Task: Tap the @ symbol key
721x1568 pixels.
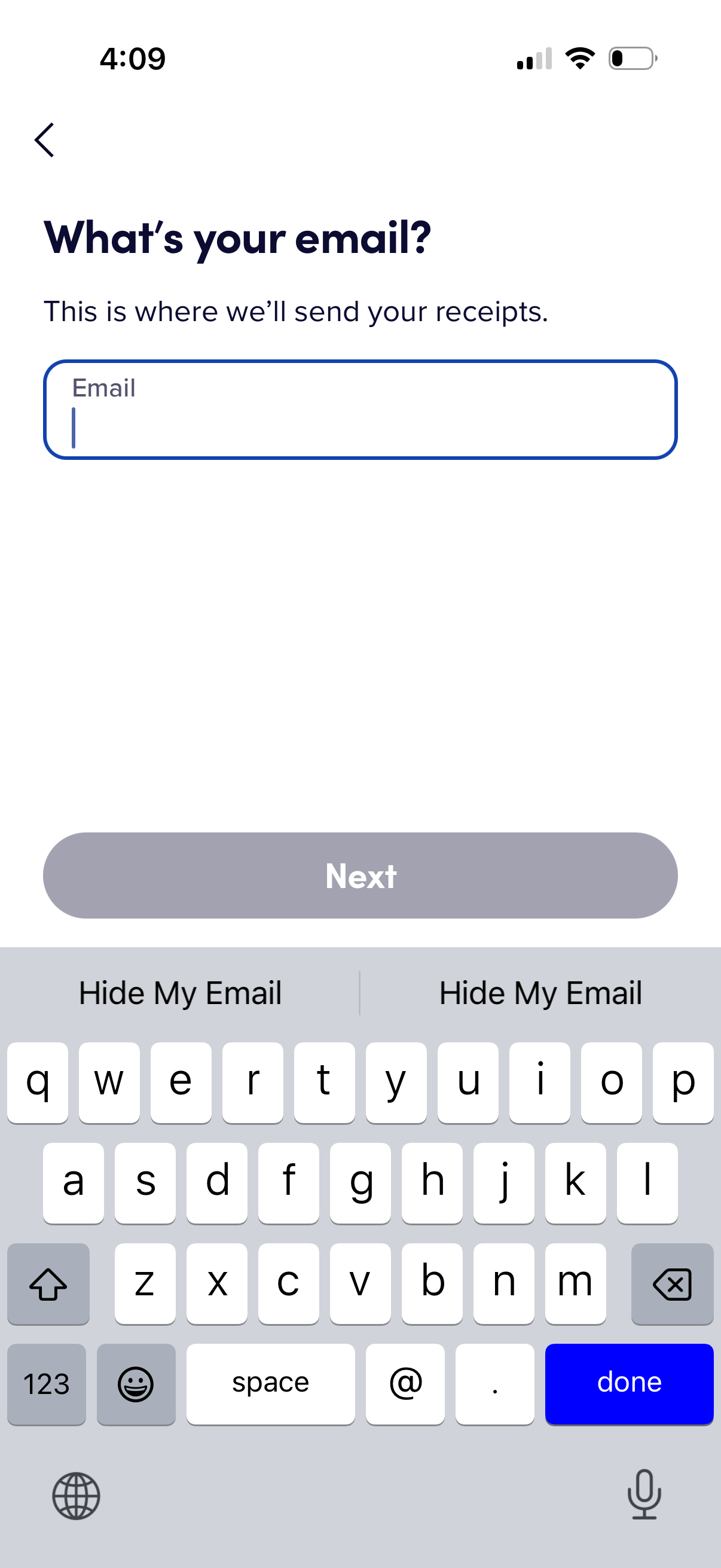Action: coord(405,1384)
